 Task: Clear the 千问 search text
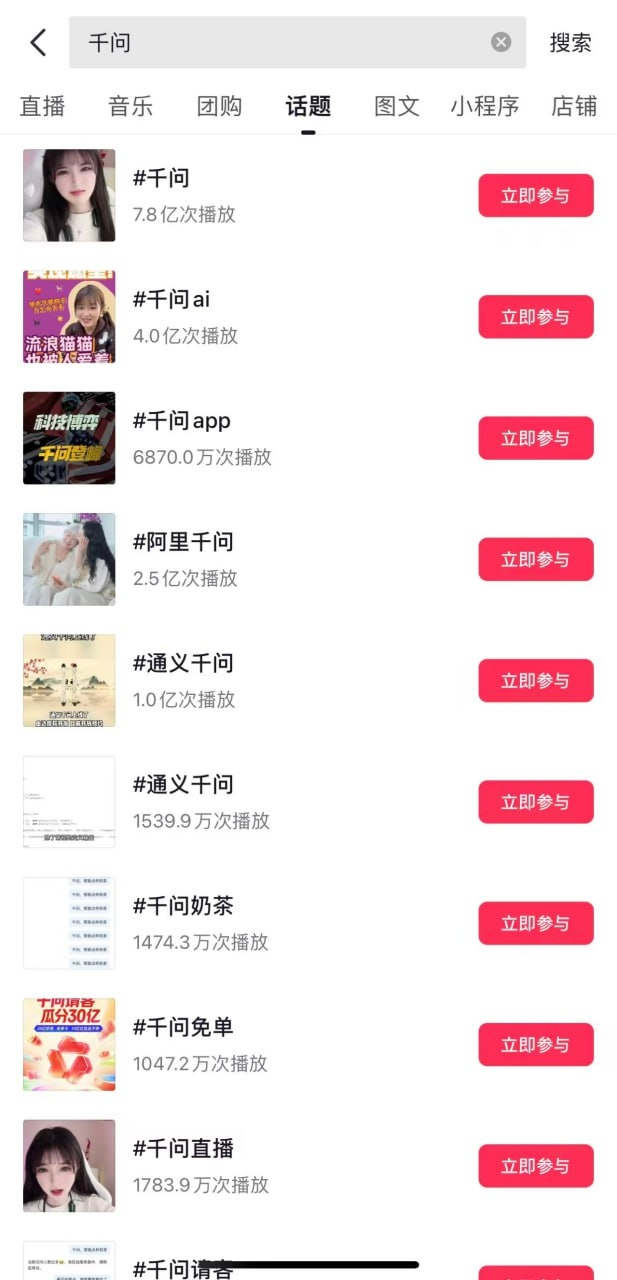point(501,42)
